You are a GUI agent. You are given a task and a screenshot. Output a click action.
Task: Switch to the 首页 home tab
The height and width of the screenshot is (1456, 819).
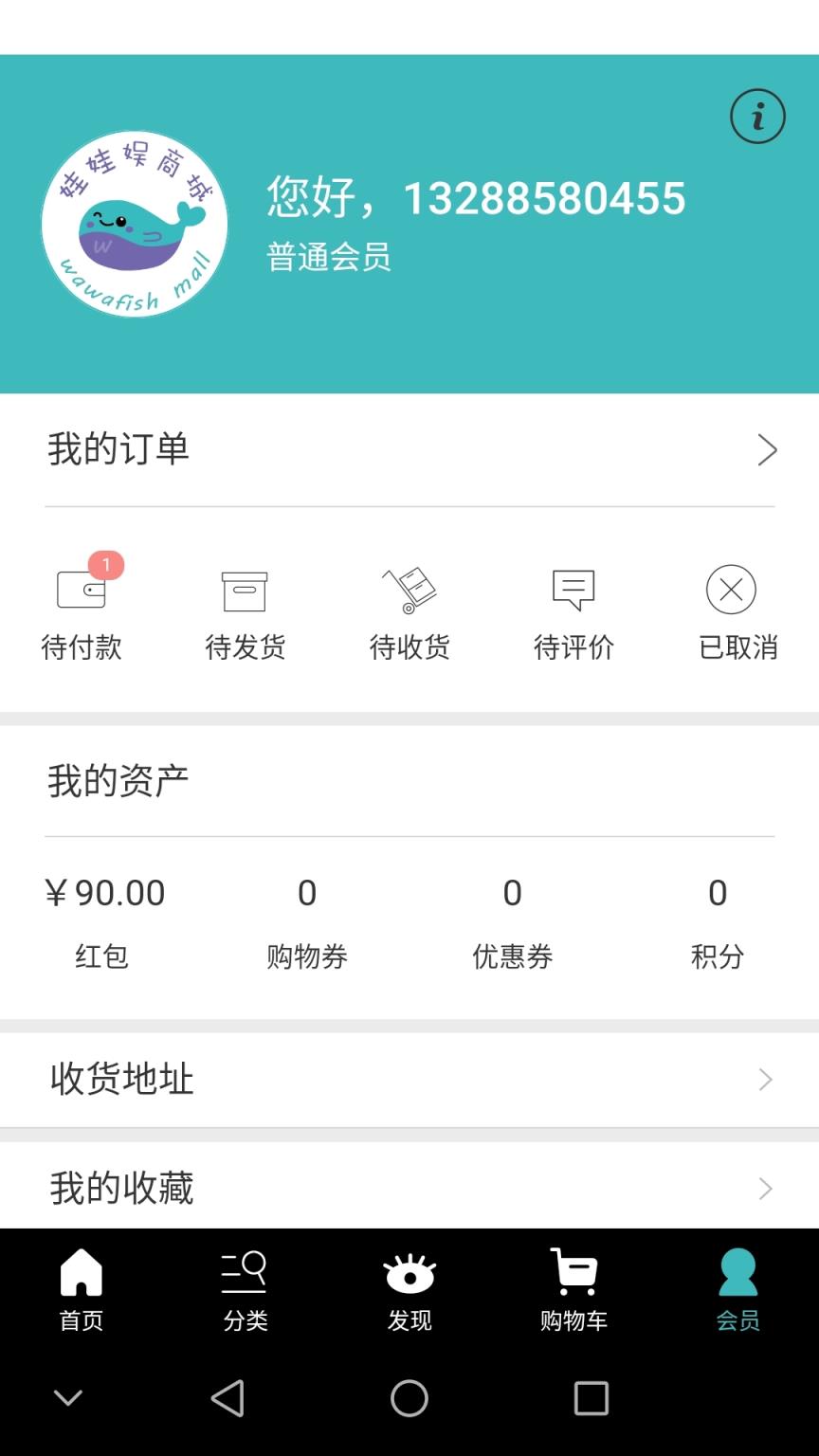[x=82, y=1289]
